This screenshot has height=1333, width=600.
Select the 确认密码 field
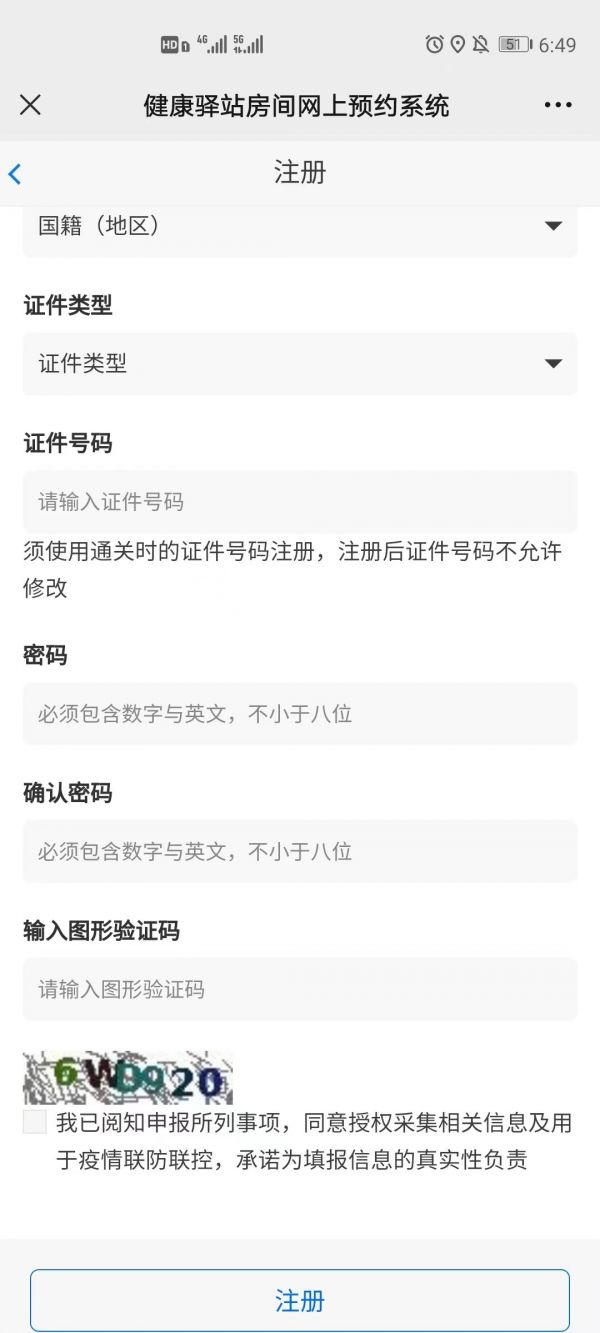click(300, 852)
